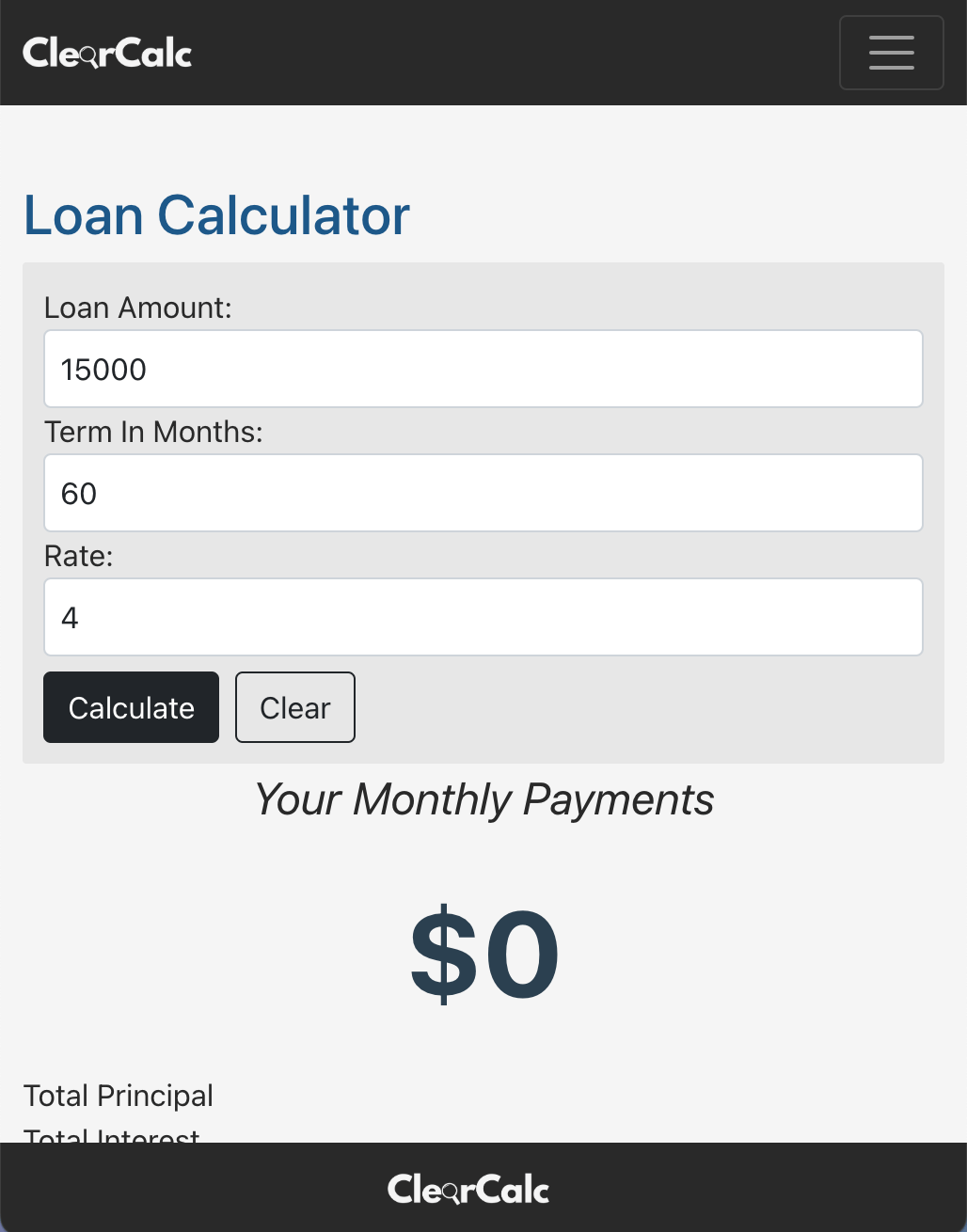Select the Loan Amount input field

click(483, 369)
